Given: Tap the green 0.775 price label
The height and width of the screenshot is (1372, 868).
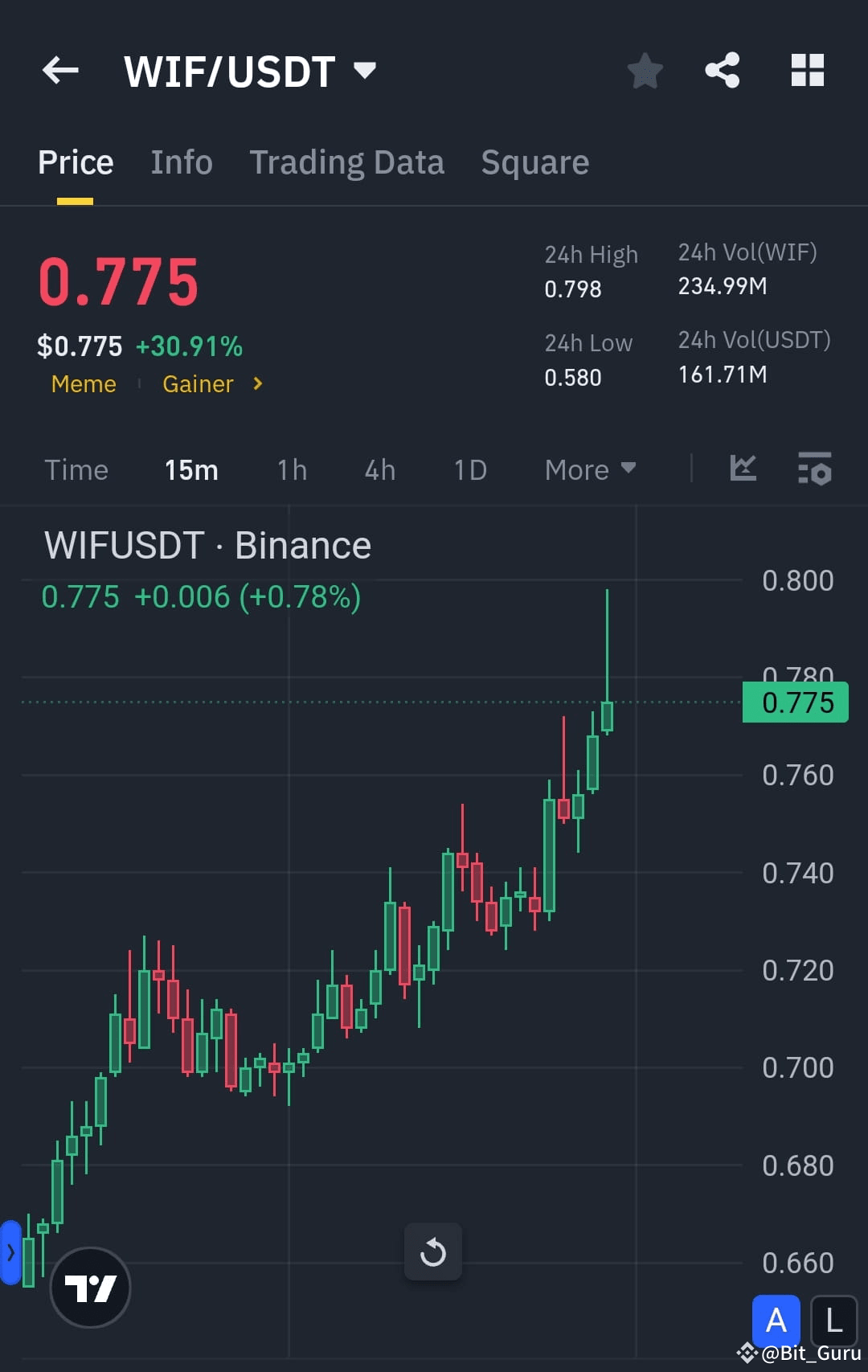Looking at the screenshot, I should click(x=794, y=702).
